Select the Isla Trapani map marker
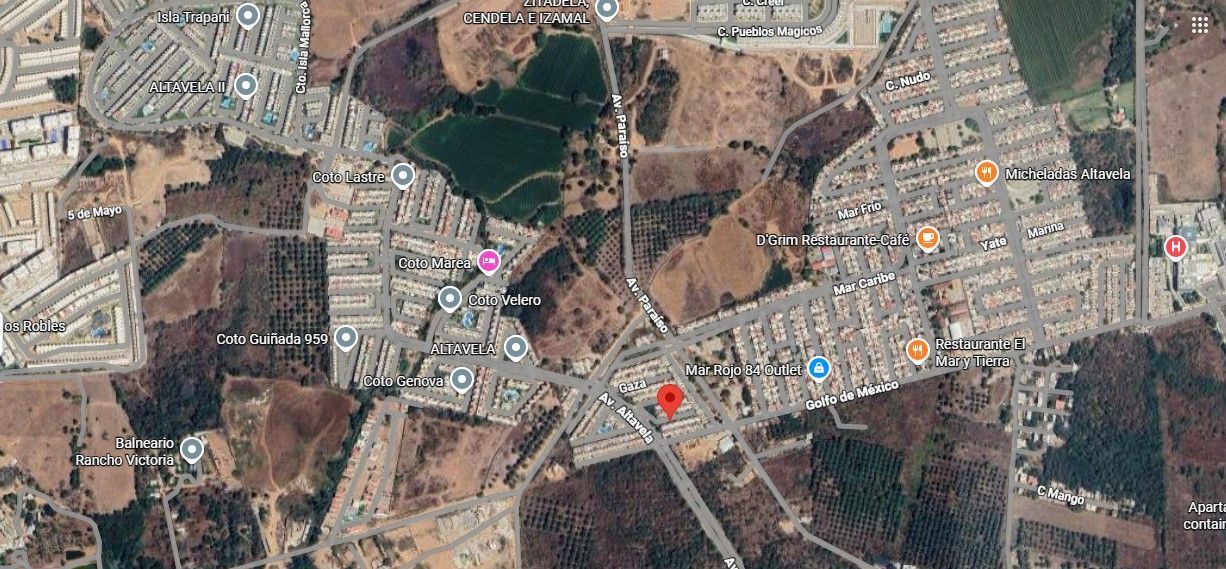This screenshot has width=1226, height=569. (x=248, y=16)
